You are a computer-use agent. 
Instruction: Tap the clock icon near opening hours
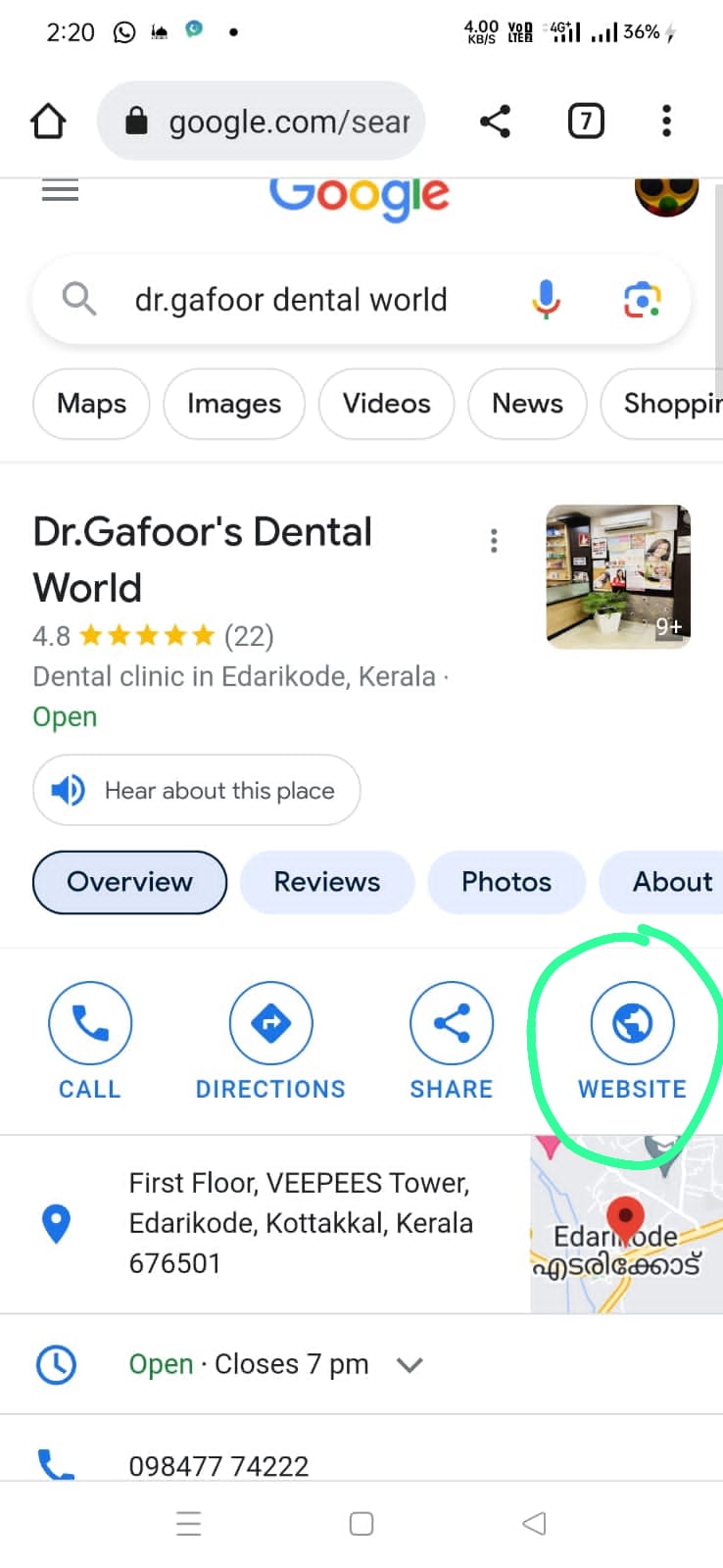pos(56,1363)
